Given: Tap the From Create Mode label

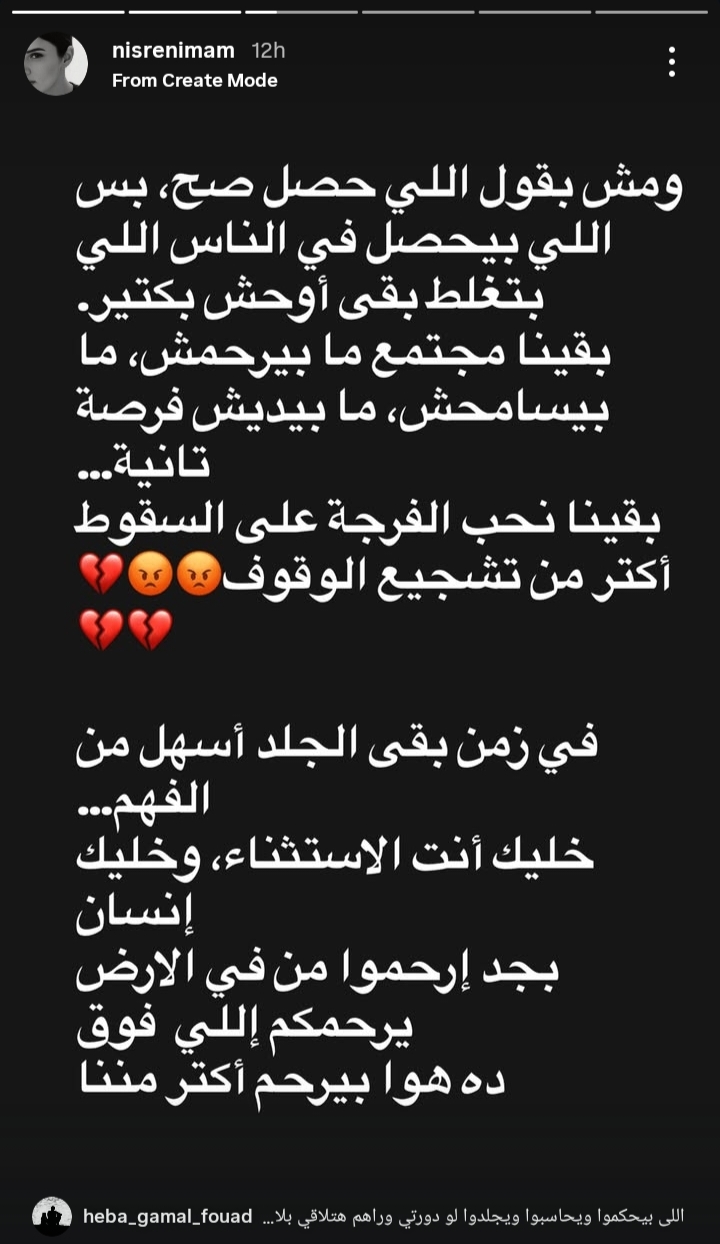Looking at the screenshot, I should click(194, 80).
